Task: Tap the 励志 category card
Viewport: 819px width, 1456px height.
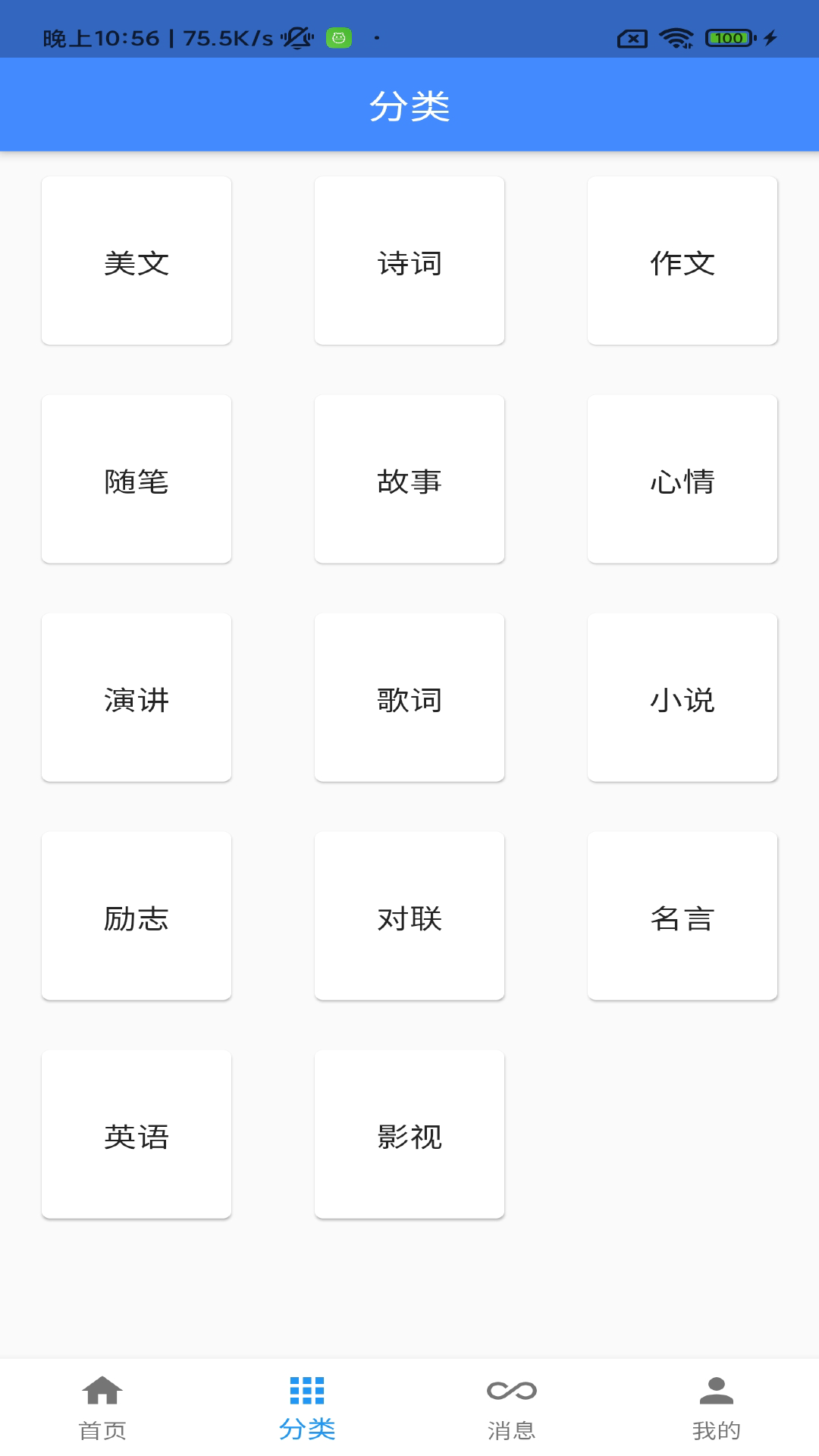Action: tap(136, 916)
